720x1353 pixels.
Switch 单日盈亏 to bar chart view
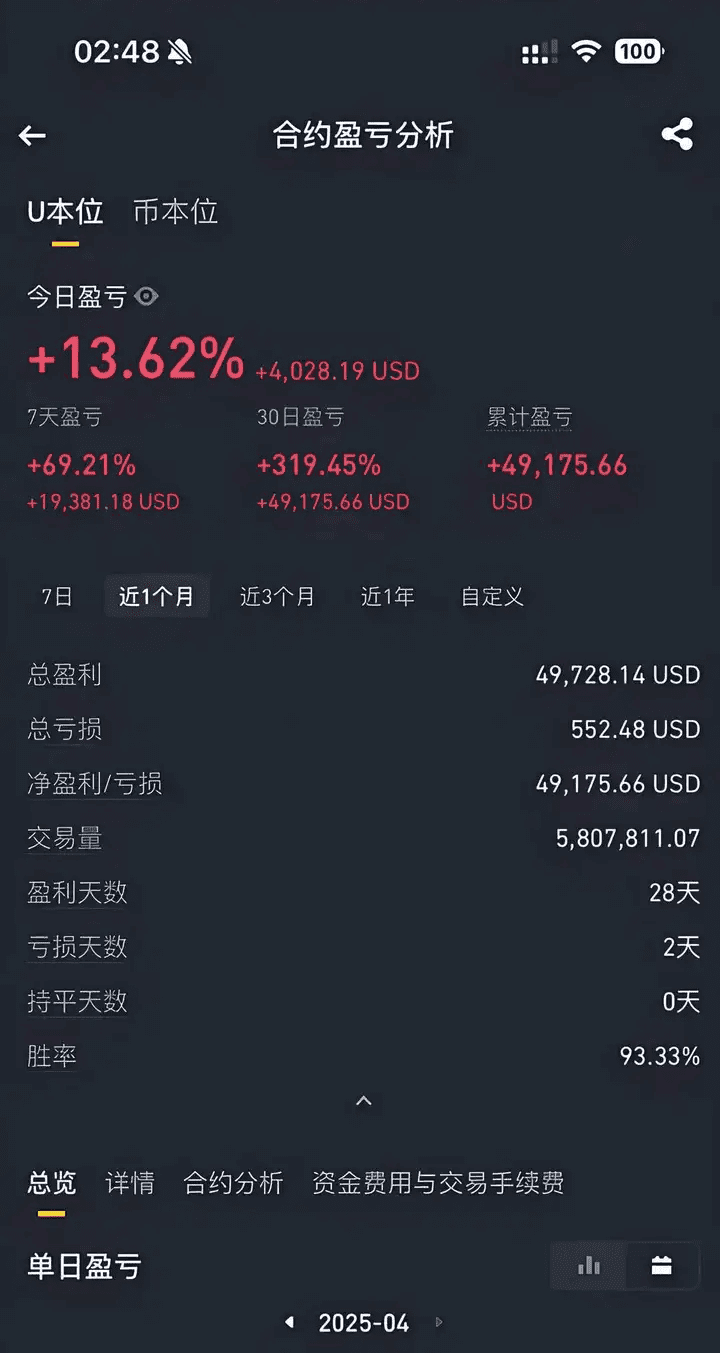click(x=589, y=1266)
